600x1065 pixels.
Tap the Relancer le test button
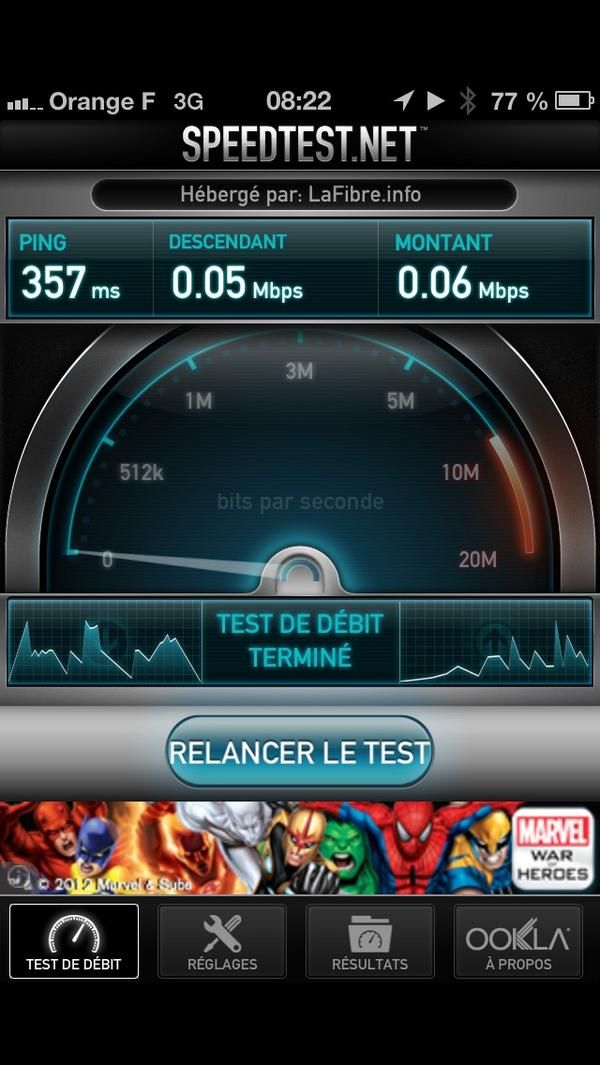299,752
